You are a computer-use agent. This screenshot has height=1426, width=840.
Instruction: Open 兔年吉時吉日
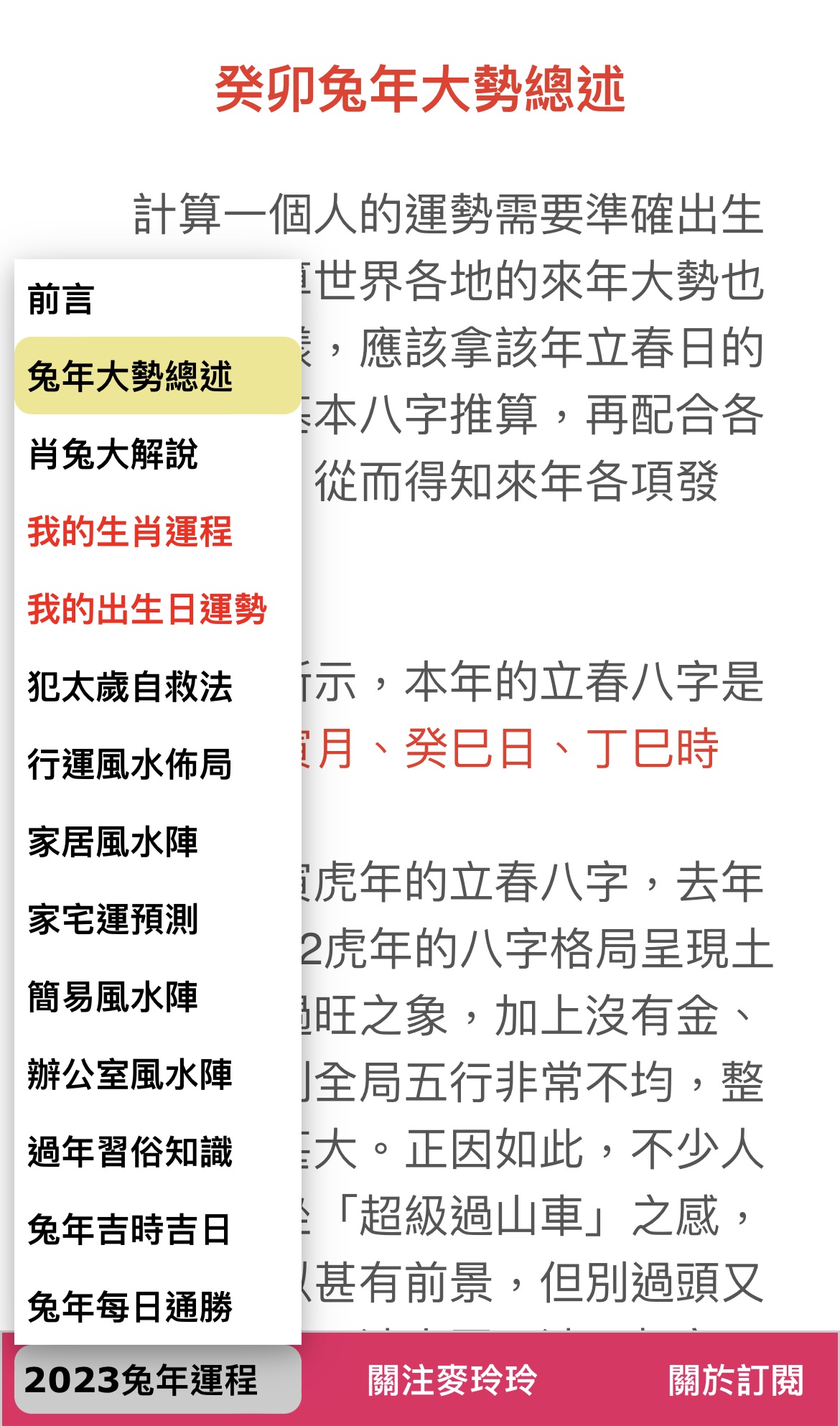[157, 1229]
